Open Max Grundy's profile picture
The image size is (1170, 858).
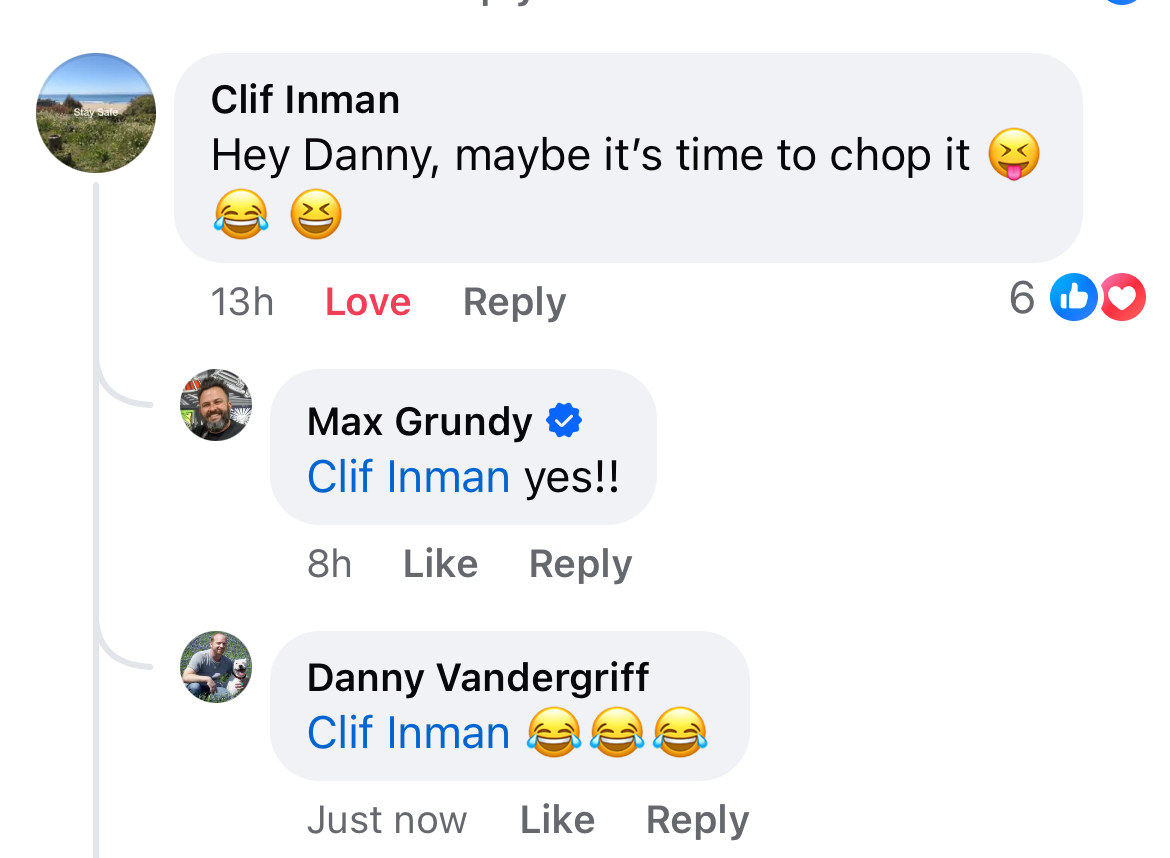tap(216, 404)
